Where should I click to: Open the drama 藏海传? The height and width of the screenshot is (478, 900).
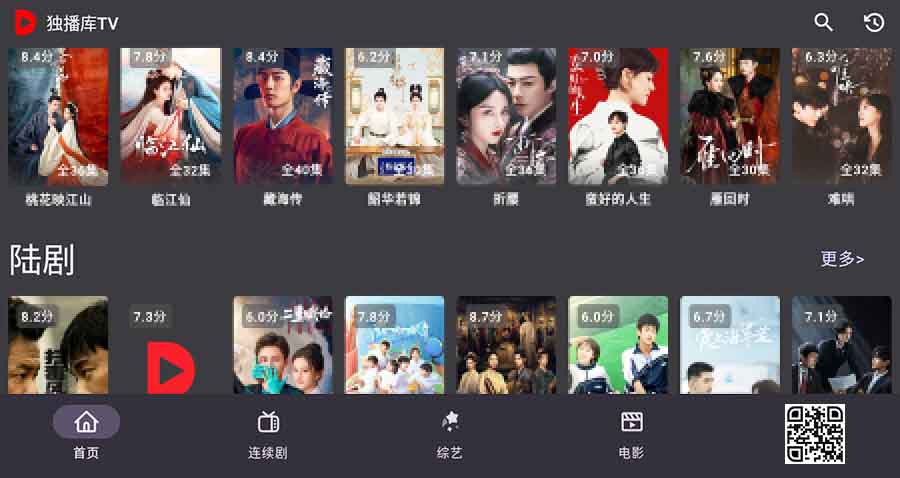pos(283,116)
